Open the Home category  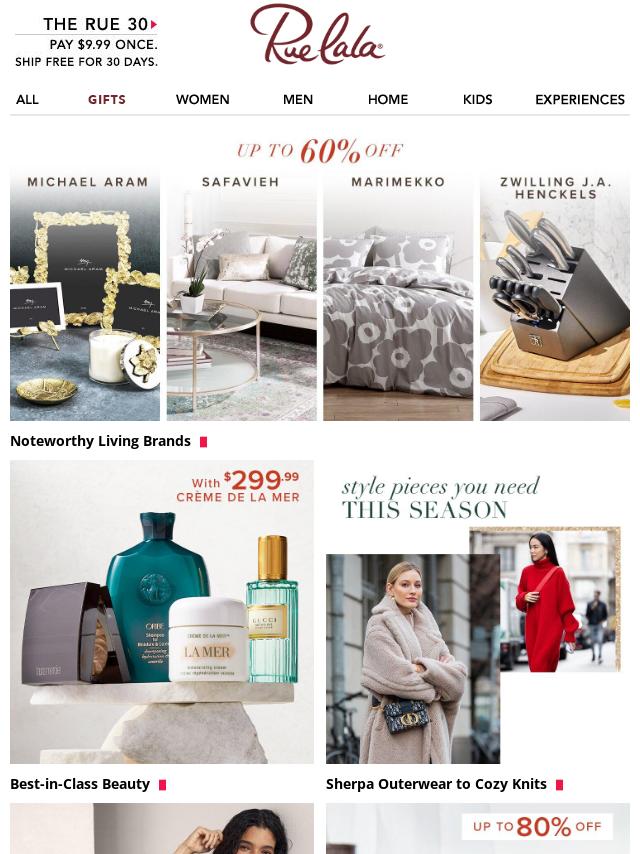388,99
